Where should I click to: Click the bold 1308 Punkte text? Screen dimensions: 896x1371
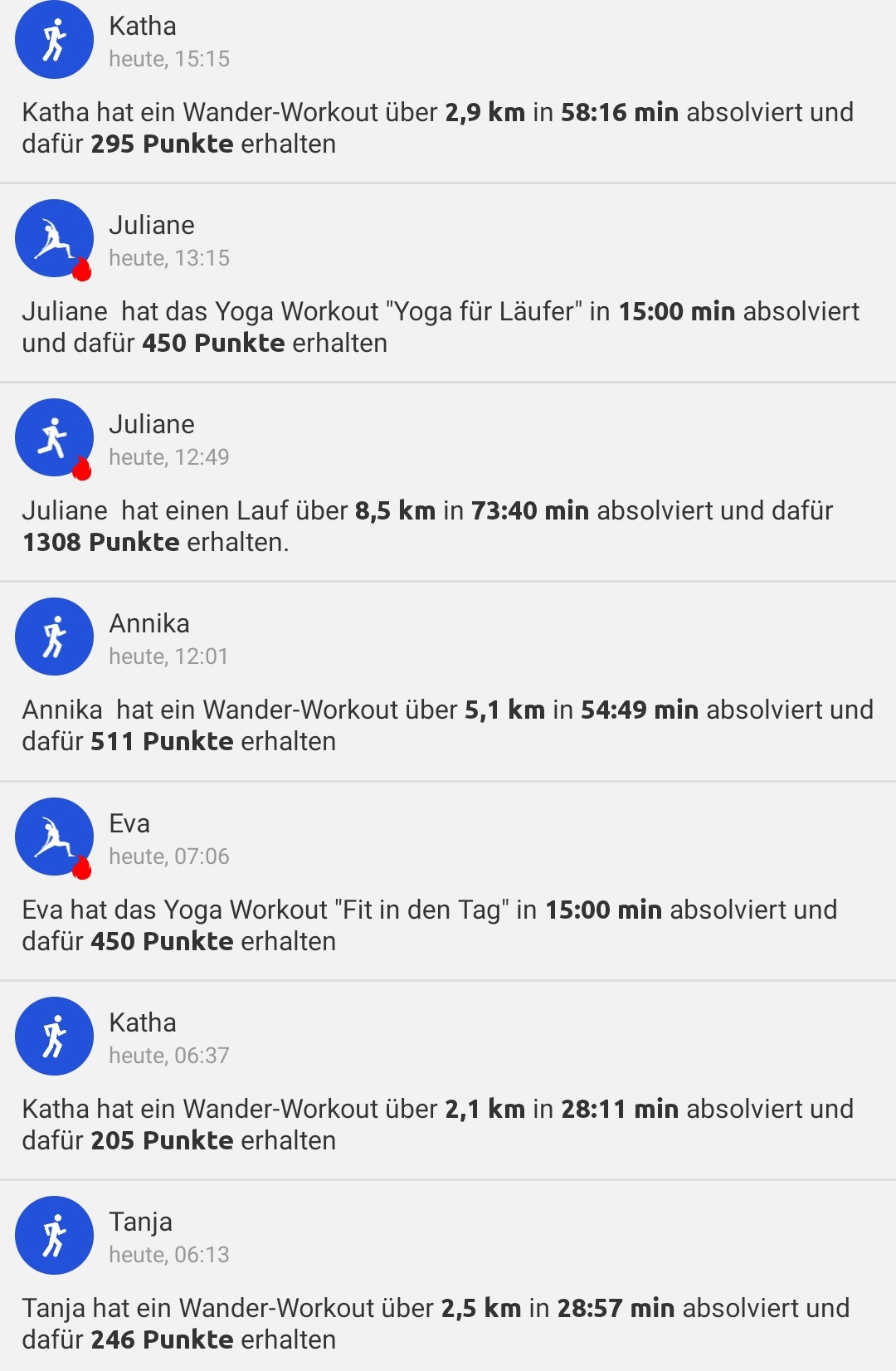point(100,542)
